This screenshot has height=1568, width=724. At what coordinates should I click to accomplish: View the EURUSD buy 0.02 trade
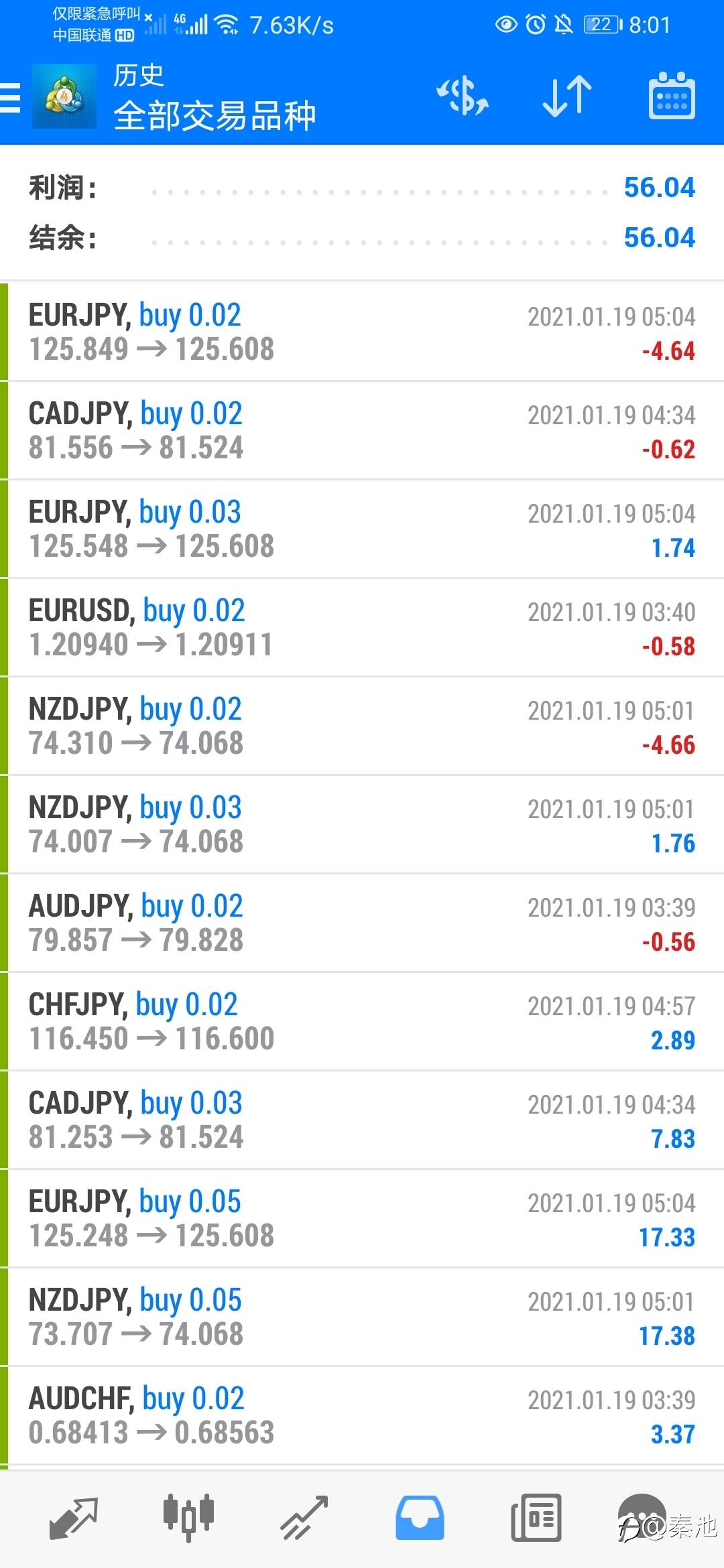click(362, 627)
